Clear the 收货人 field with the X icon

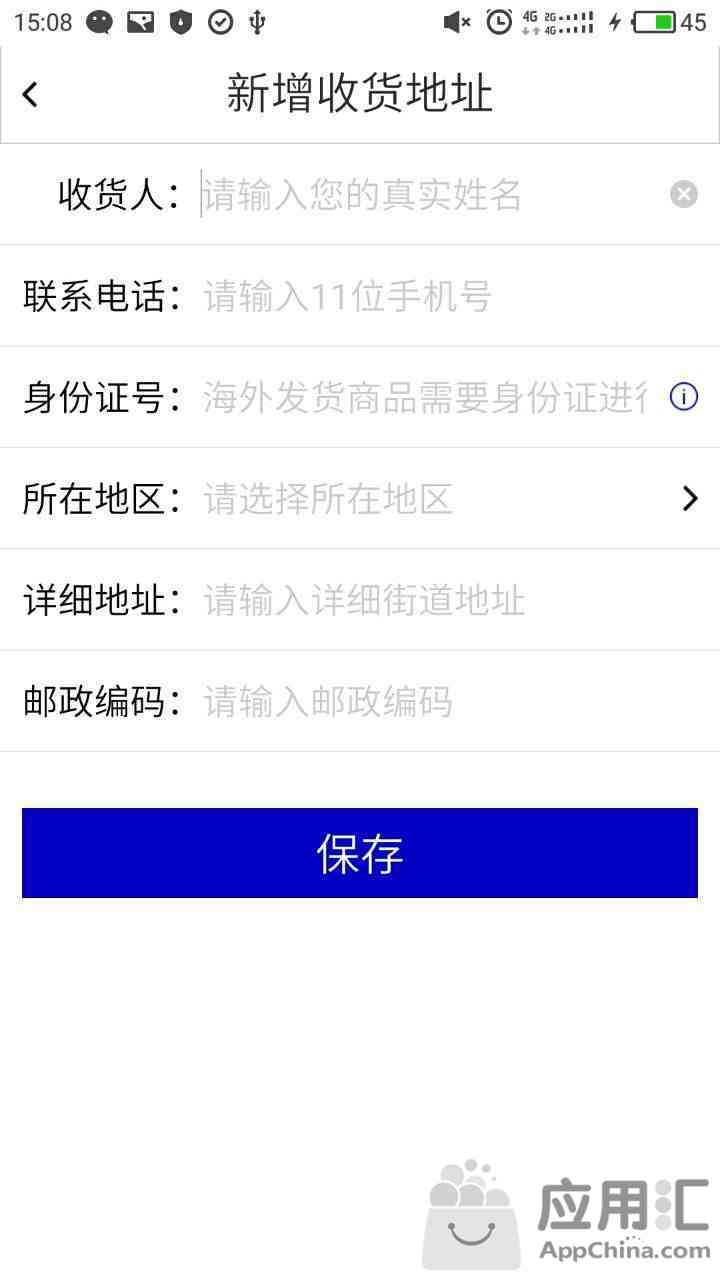684,194
